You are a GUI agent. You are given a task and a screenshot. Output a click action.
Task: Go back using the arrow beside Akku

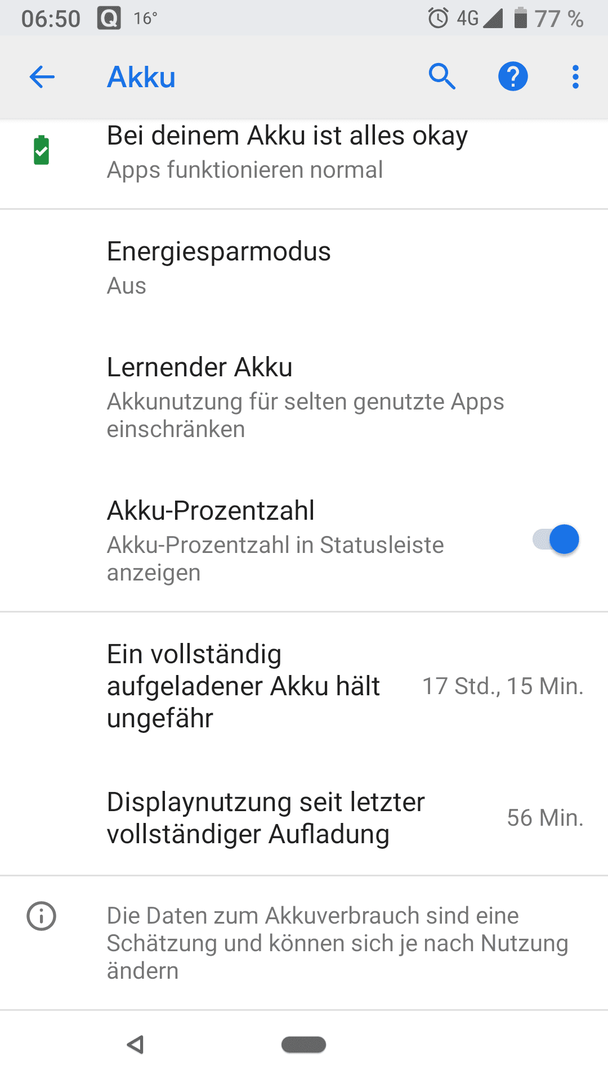pyautogui.click(x=42, y=76)
